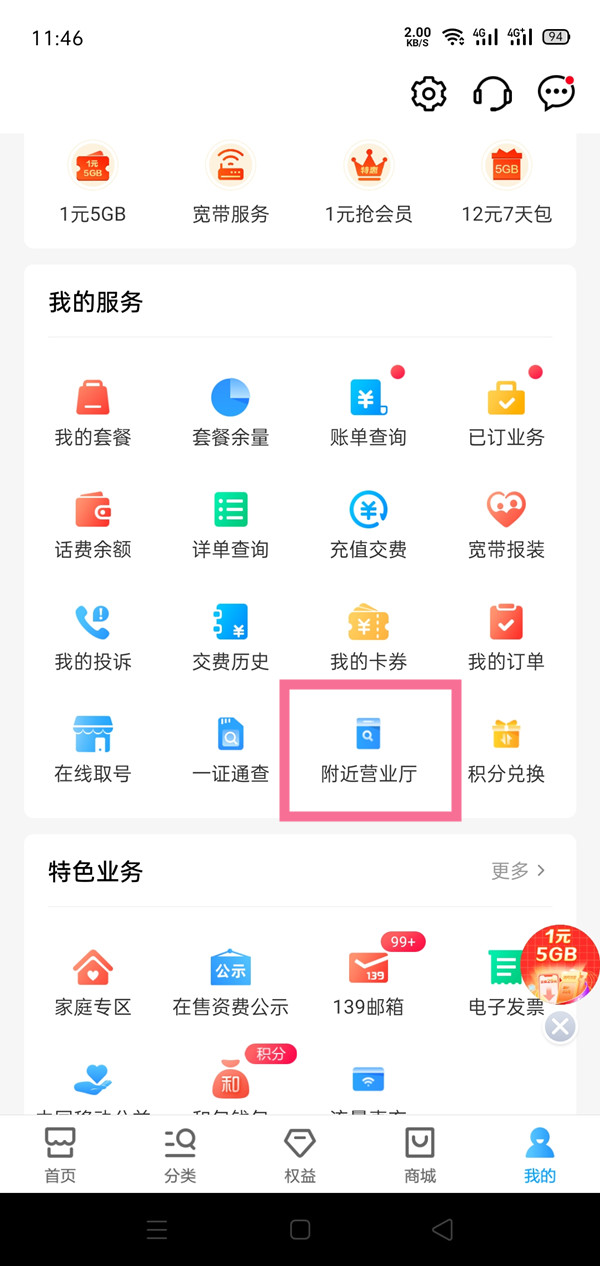The height and width of the screenshot is (1266, 600).
Task: Dismiss the floating 1元5GB promo
Action: [561, 1027]
